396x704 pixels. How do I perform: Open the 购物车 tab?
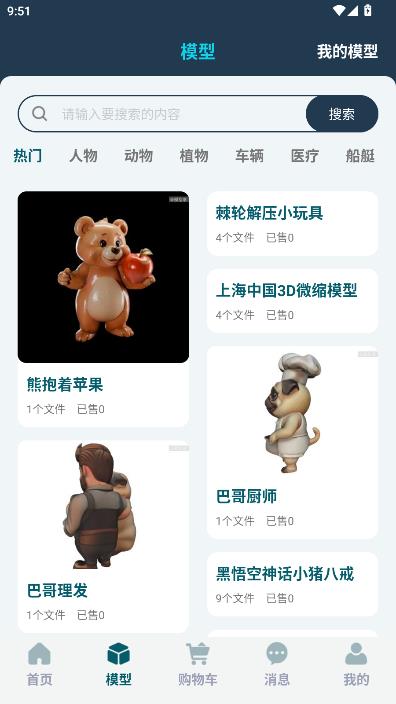(198, 664)
